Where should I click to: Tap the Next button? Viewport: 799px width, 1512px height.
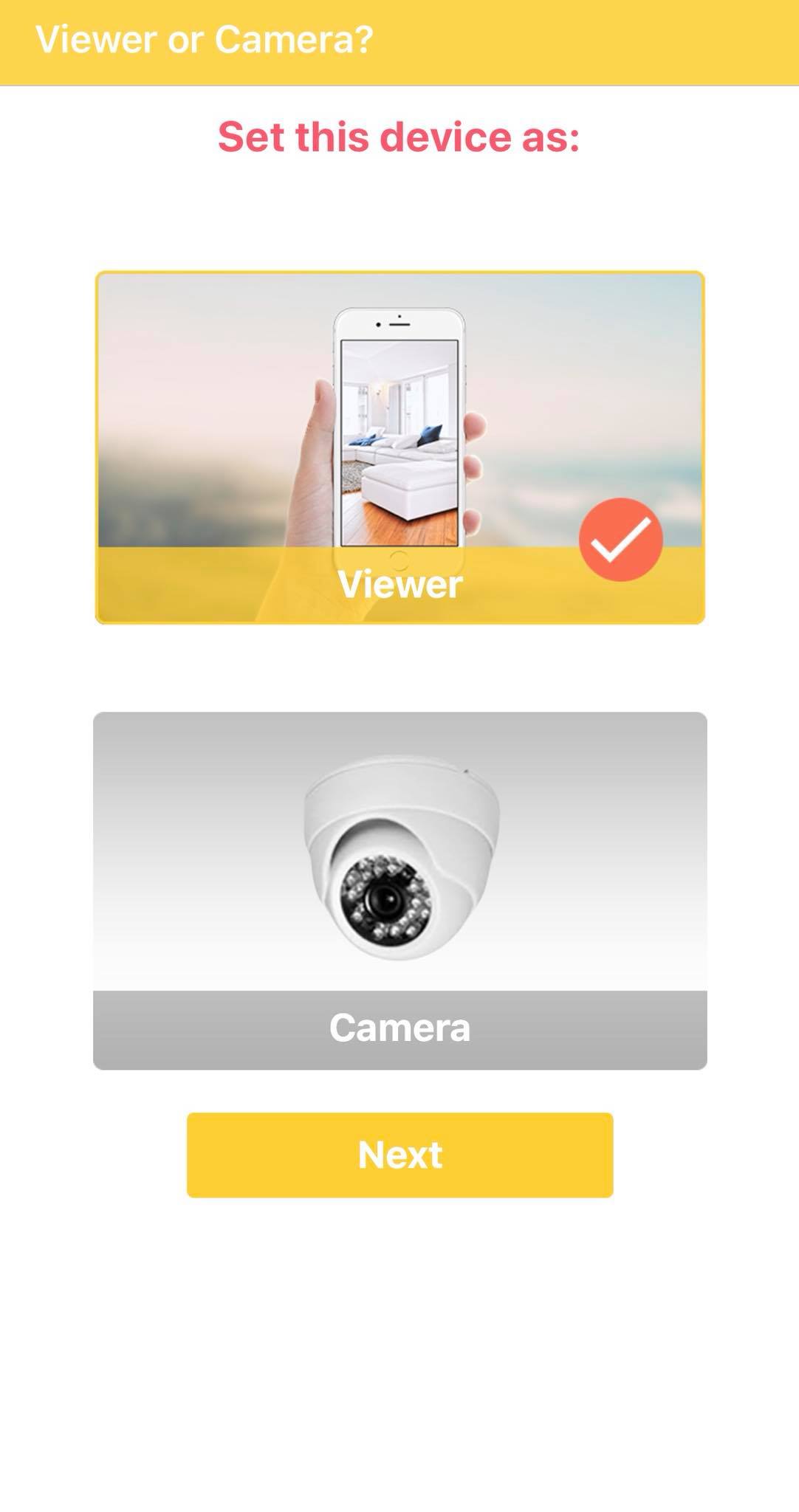tap(399, 1155)
